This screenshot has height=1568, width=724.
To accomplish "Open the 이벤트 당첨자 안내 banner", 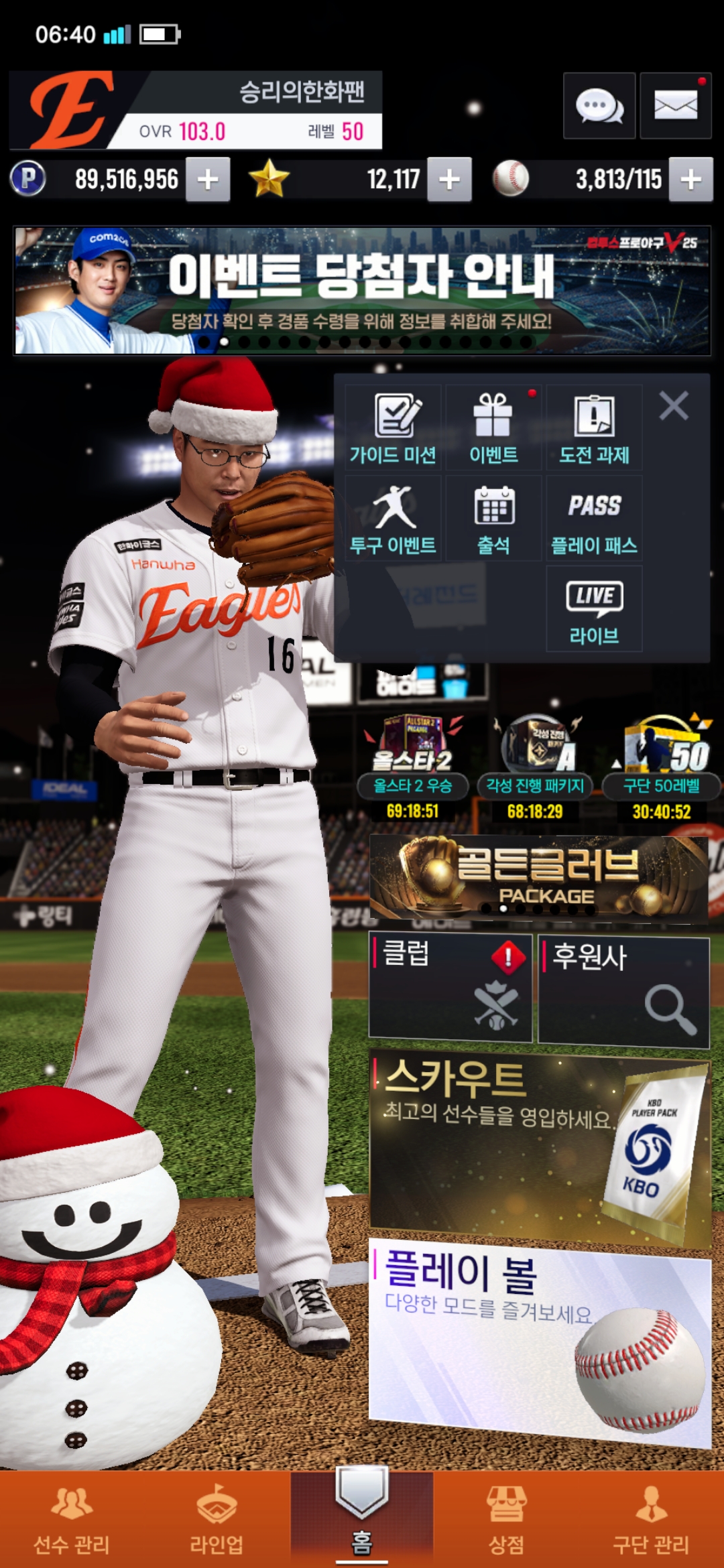I will click(362, 290).
